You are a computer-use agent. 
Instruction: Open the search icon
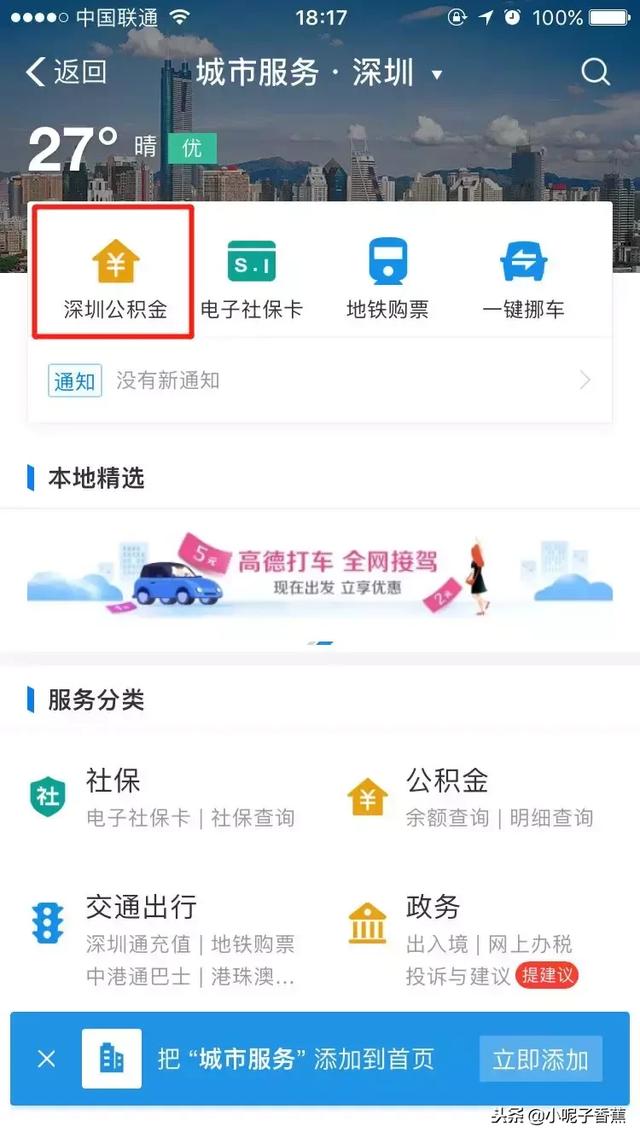[x=595, y=72]
